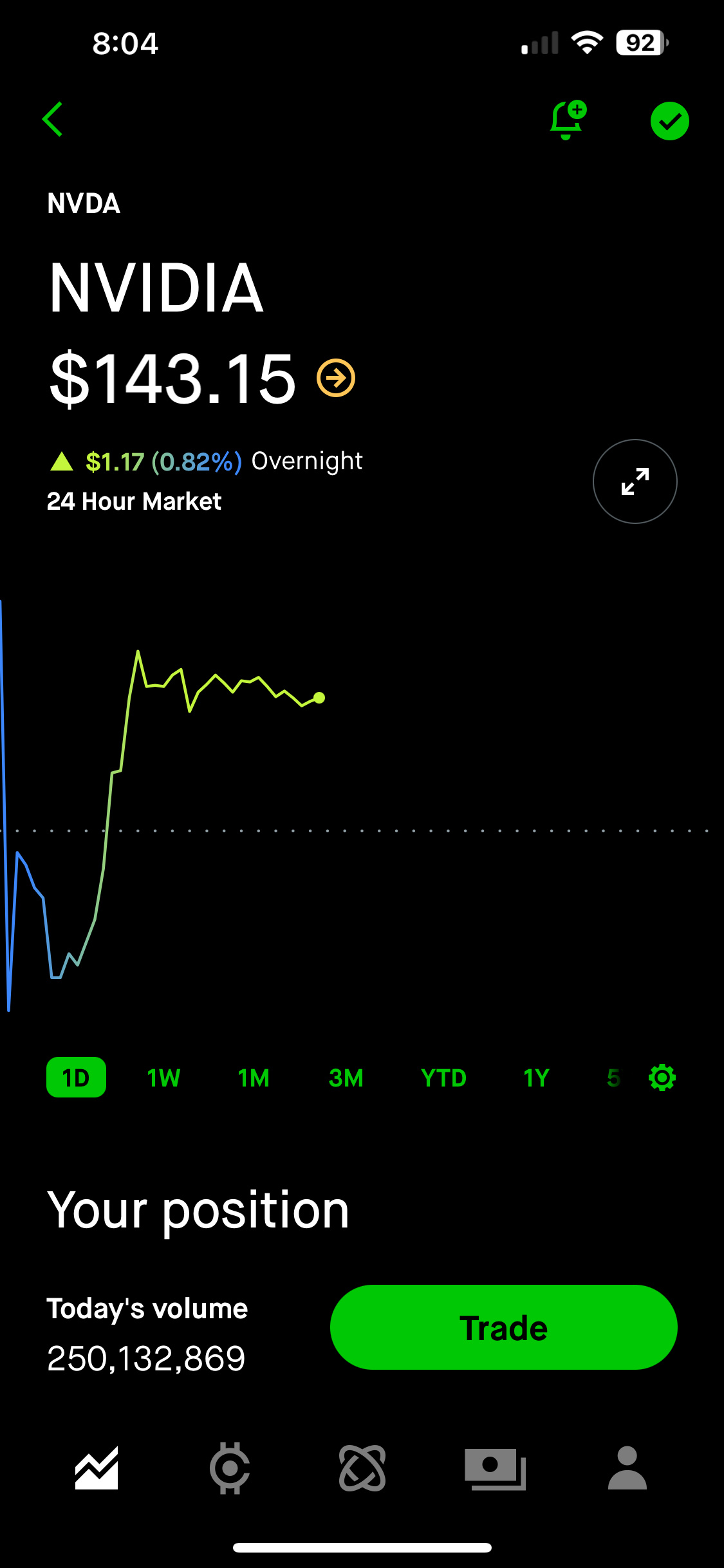Tap the green dot on the price line
This screenshot has height=1568, width=724.
coord(320,697)
